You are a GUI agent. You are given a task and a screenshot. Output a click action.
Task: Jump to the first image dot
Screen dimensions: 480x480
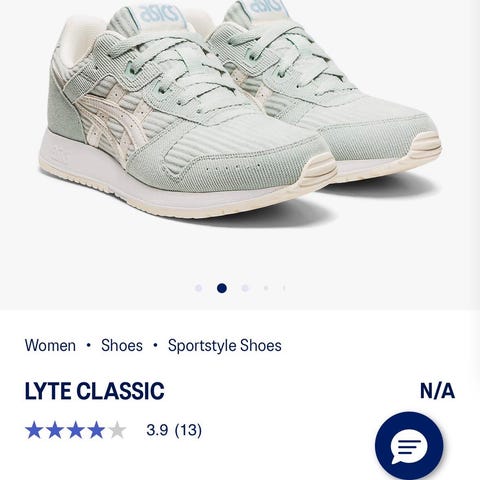[x=199, y=288]
